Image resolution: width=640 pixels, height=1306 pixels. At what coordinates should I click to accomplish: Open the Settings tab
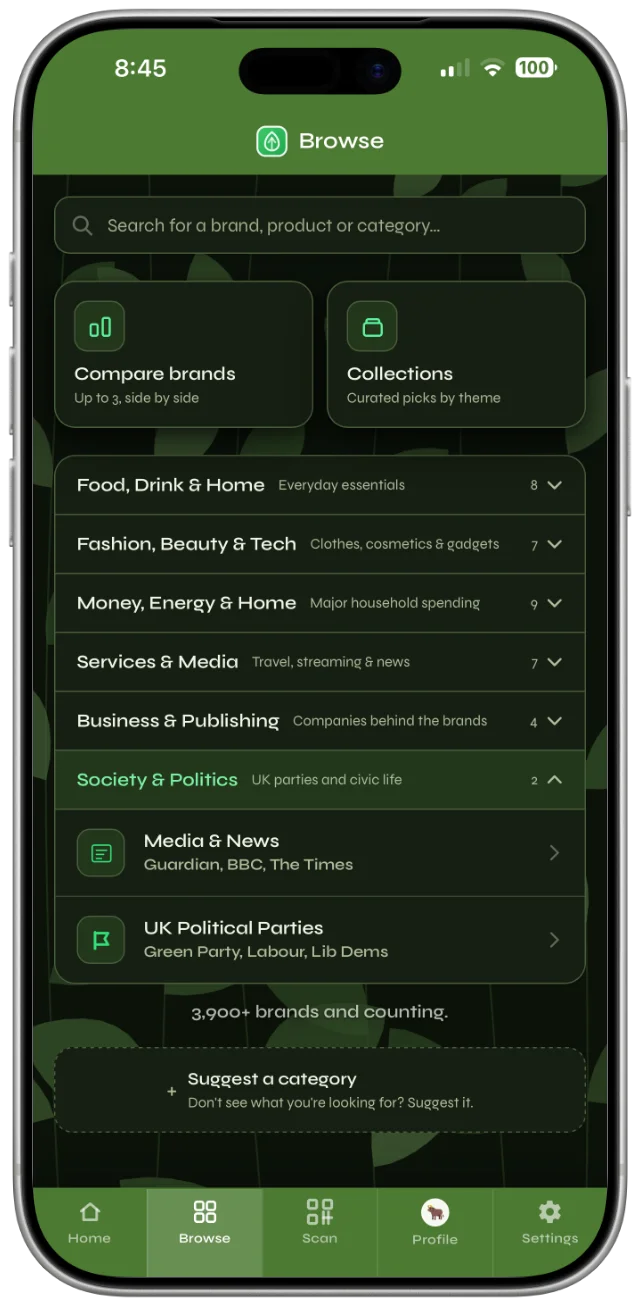tap(550, 1224)
